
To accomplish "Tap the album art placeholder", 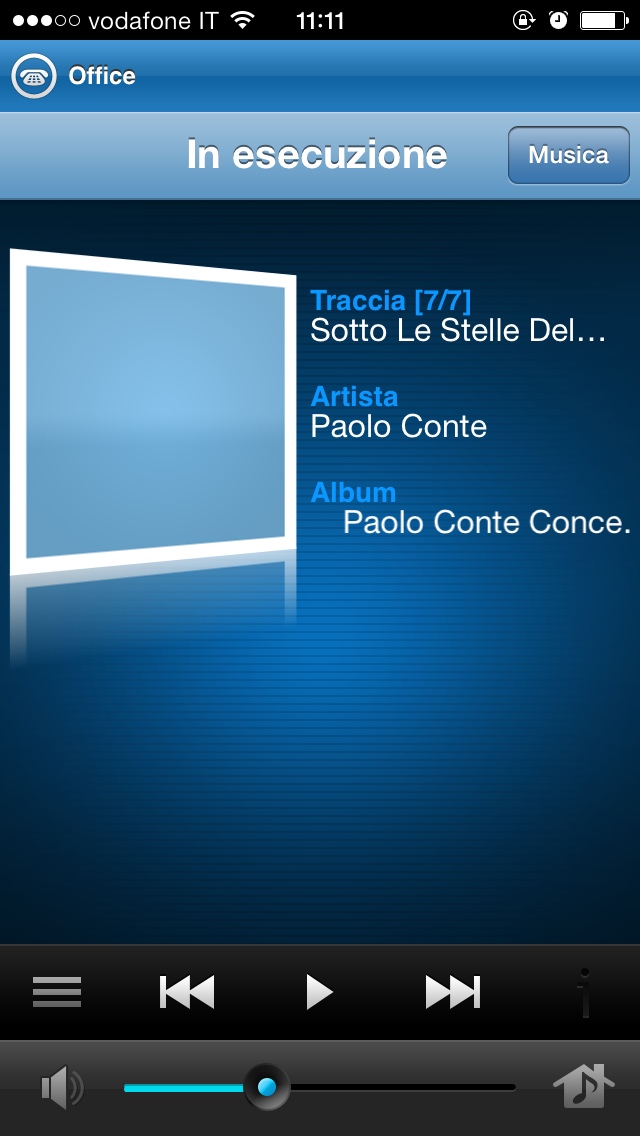I will coord(153,410).
